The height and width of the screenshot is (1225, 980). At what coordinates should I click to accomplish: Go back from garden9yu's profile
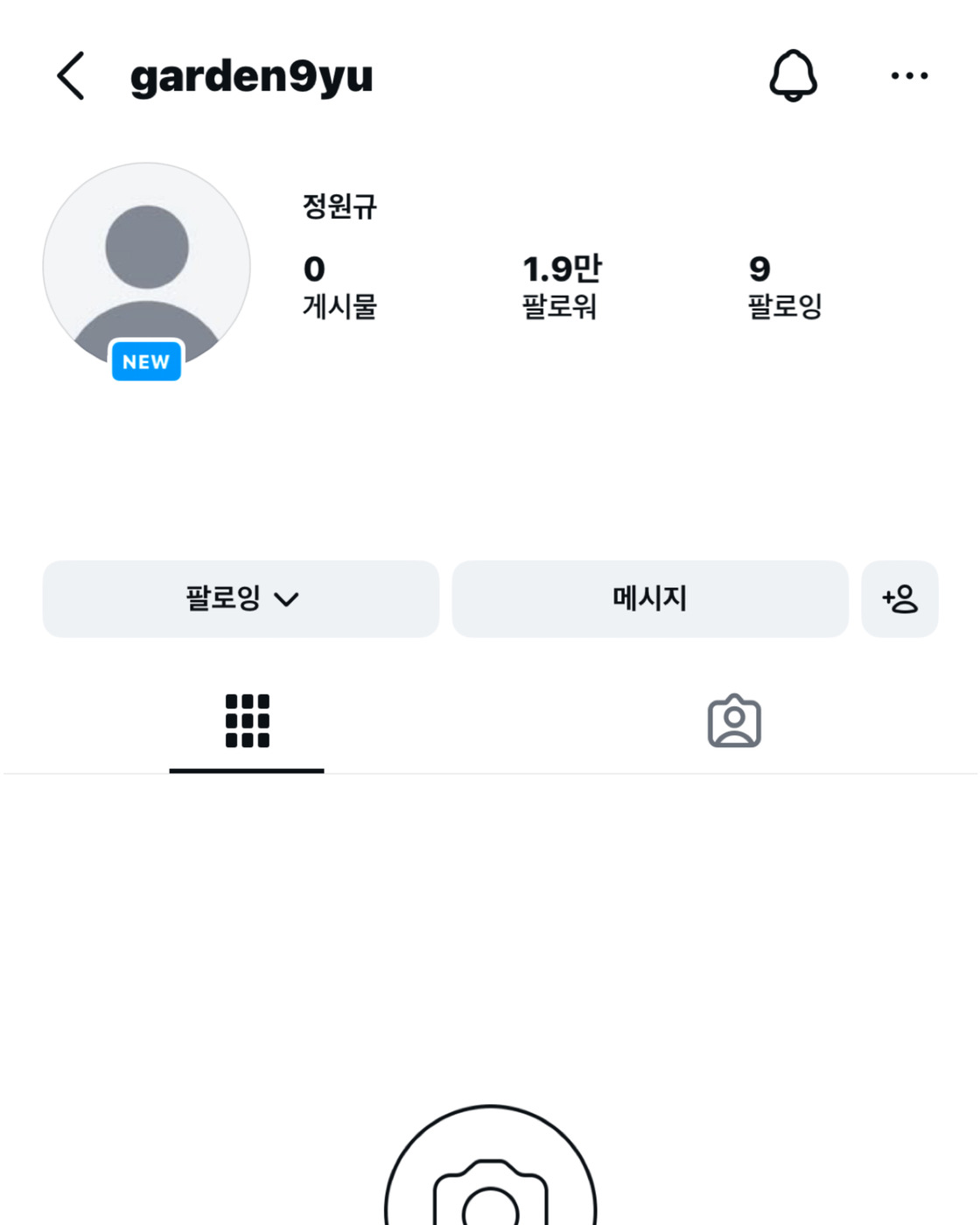click(x=71, y=76)
